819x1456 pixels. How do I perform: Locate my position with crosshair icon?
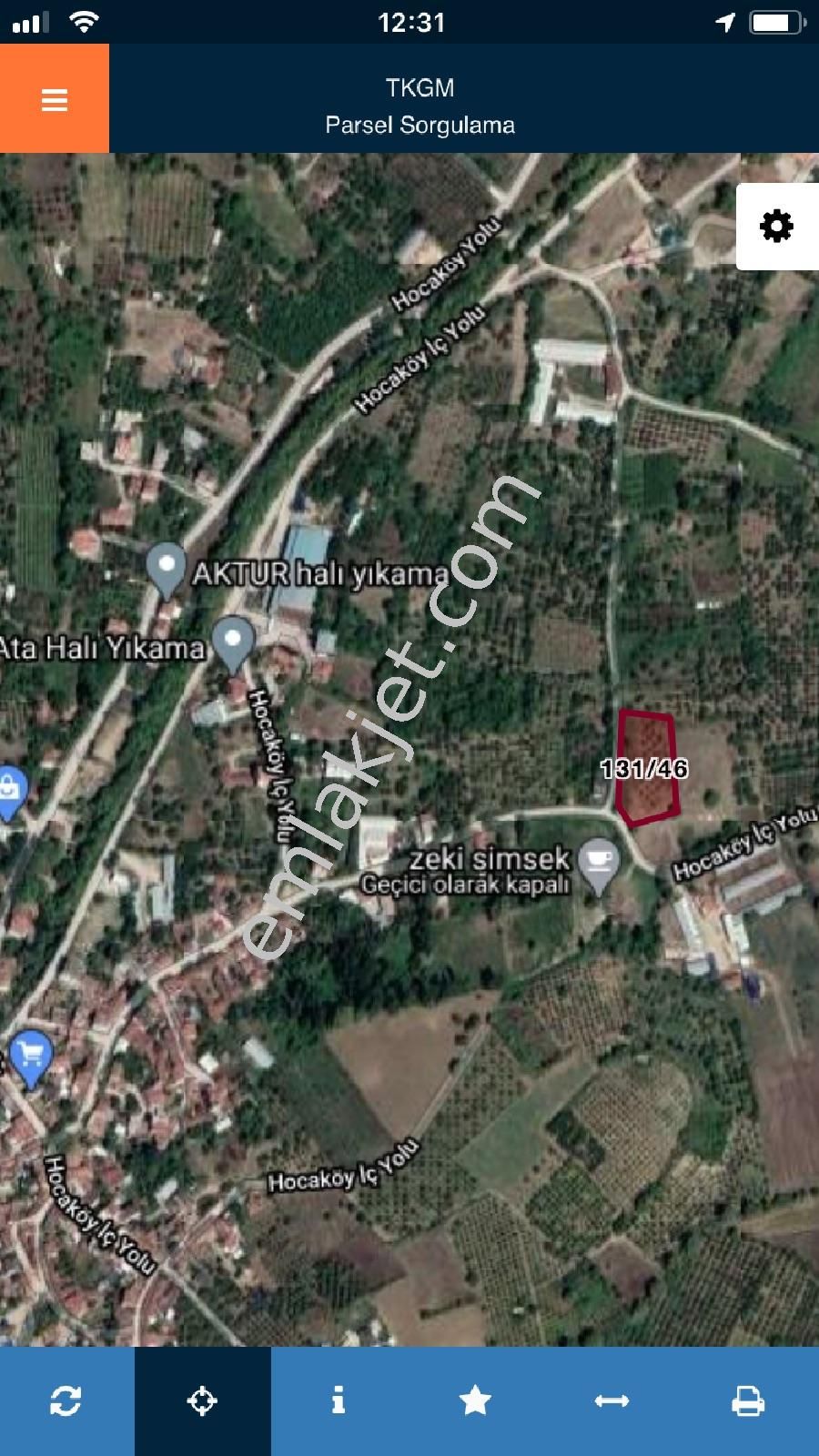pos(202,1400)
